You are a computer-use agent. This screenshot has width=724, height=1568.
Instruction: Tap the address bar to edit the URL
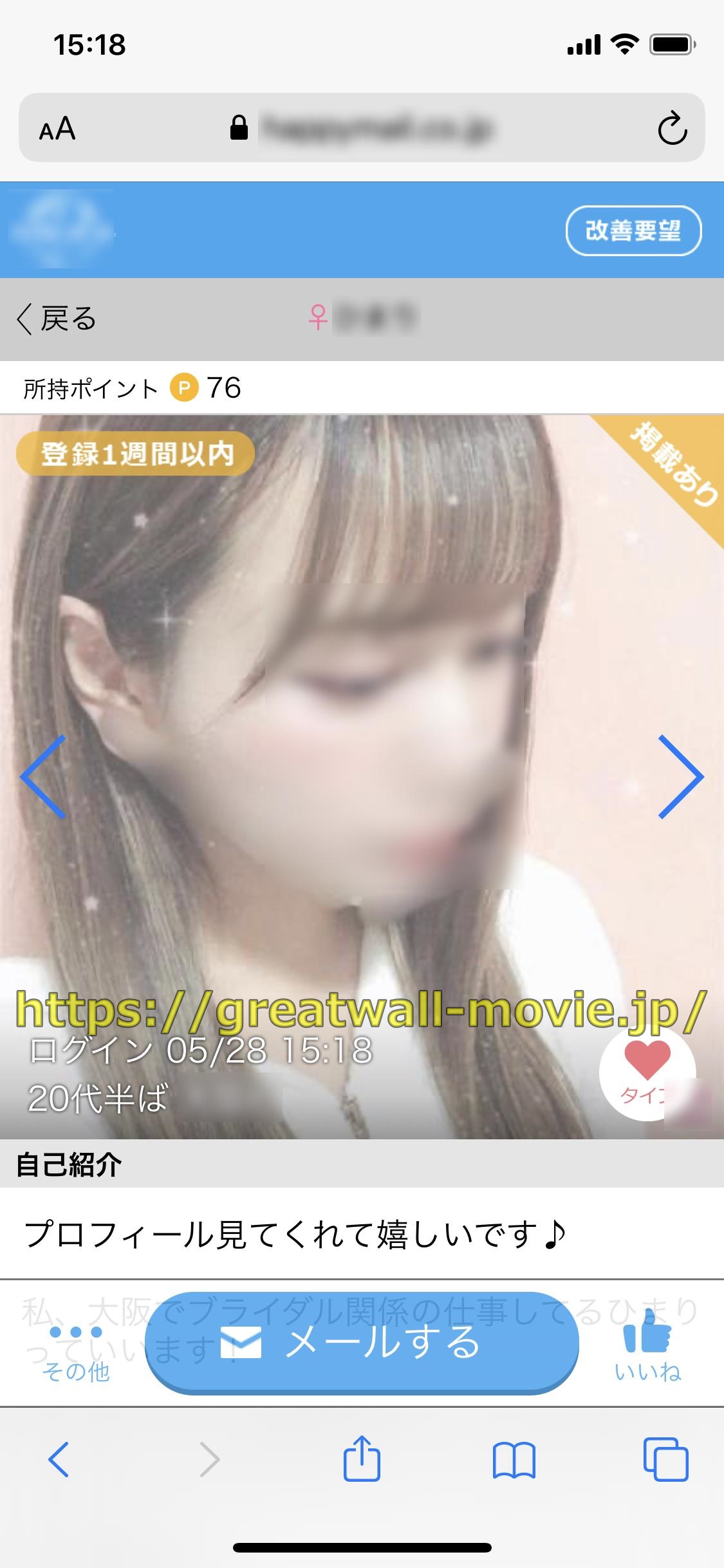(373, 128)
